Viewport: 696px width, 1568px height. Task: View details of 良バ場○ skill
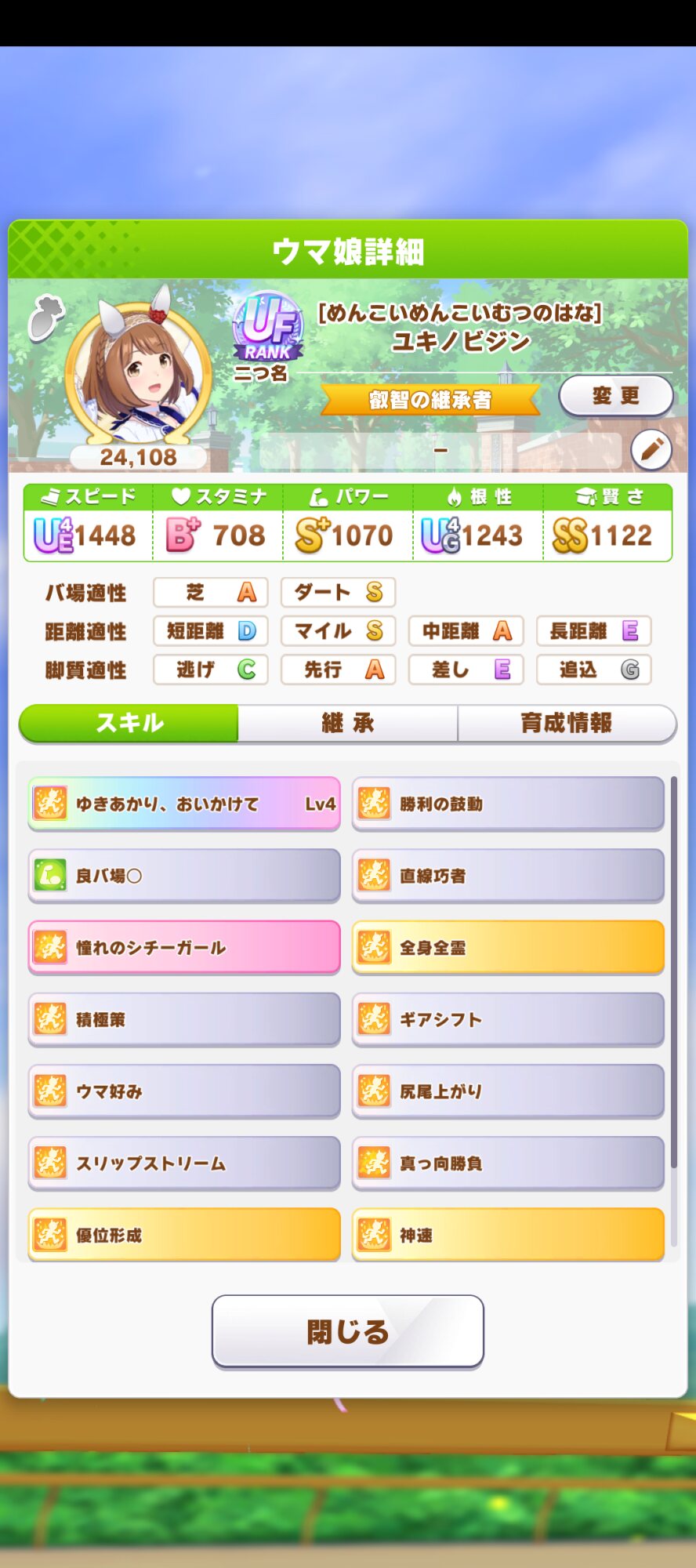[184, 876]
